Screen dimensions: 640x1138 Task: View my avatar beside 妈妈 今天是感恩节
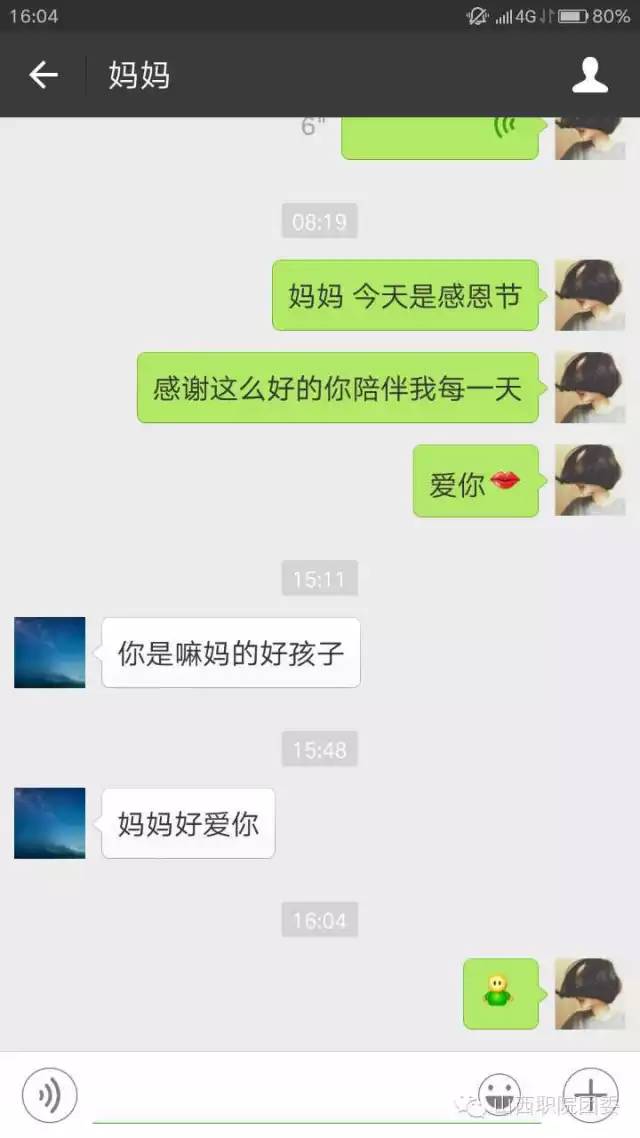pos(590,295)
